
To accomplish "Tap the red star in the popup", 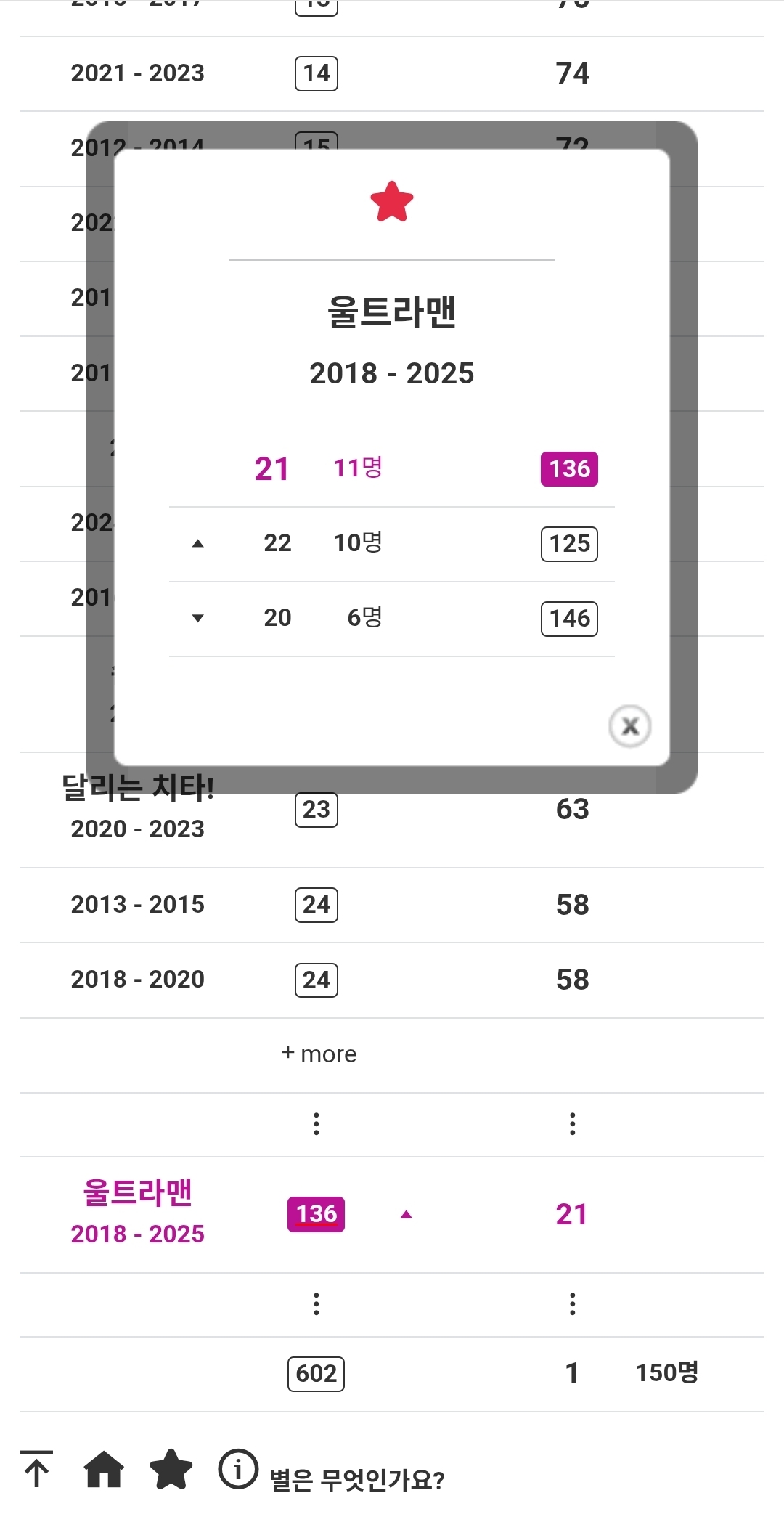I will coord(391,202).
